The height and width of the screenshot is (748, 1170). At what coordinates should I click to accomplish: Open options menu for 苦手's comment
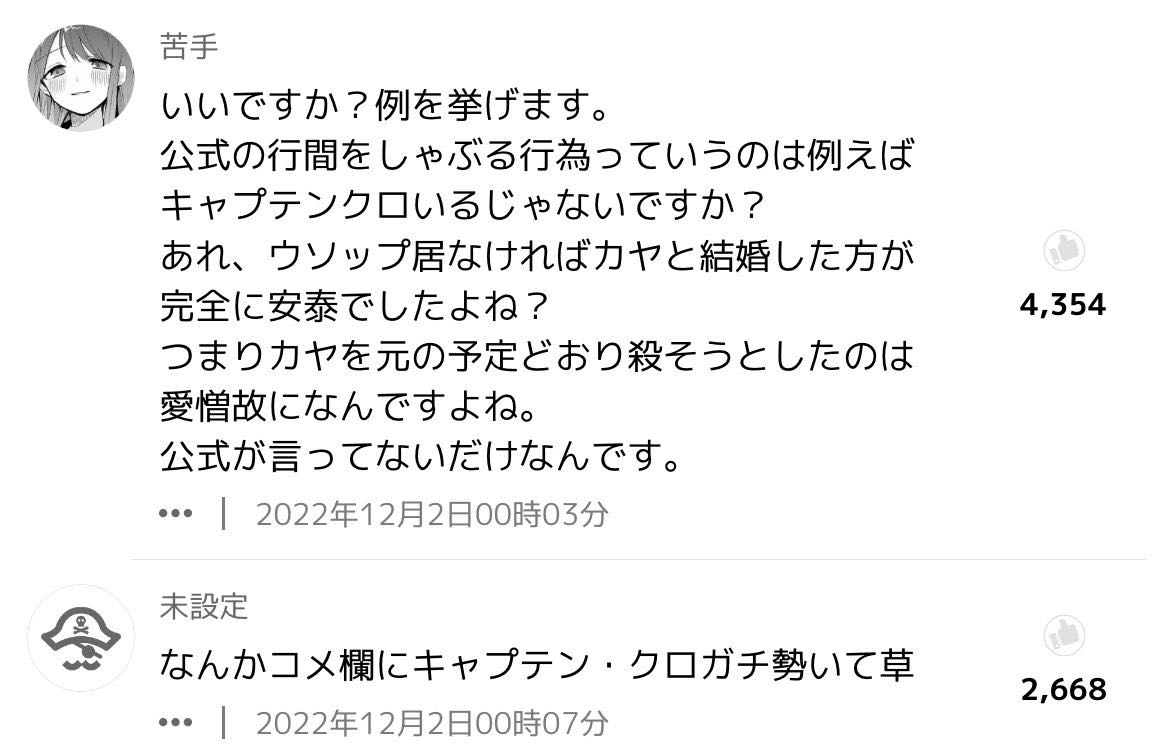(175, 514)
